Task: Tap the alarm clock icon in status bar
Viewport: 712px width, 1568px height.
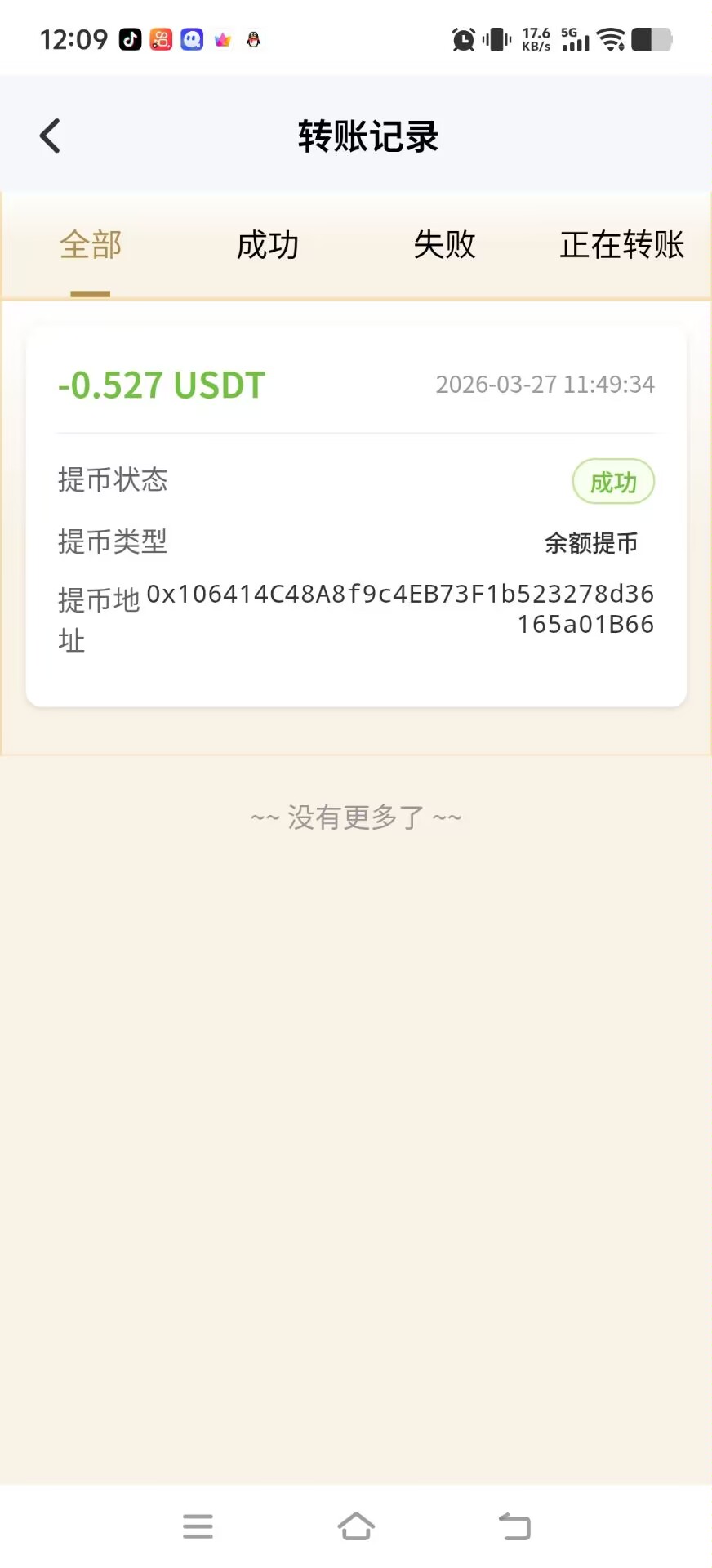Action: click(463, 38)
